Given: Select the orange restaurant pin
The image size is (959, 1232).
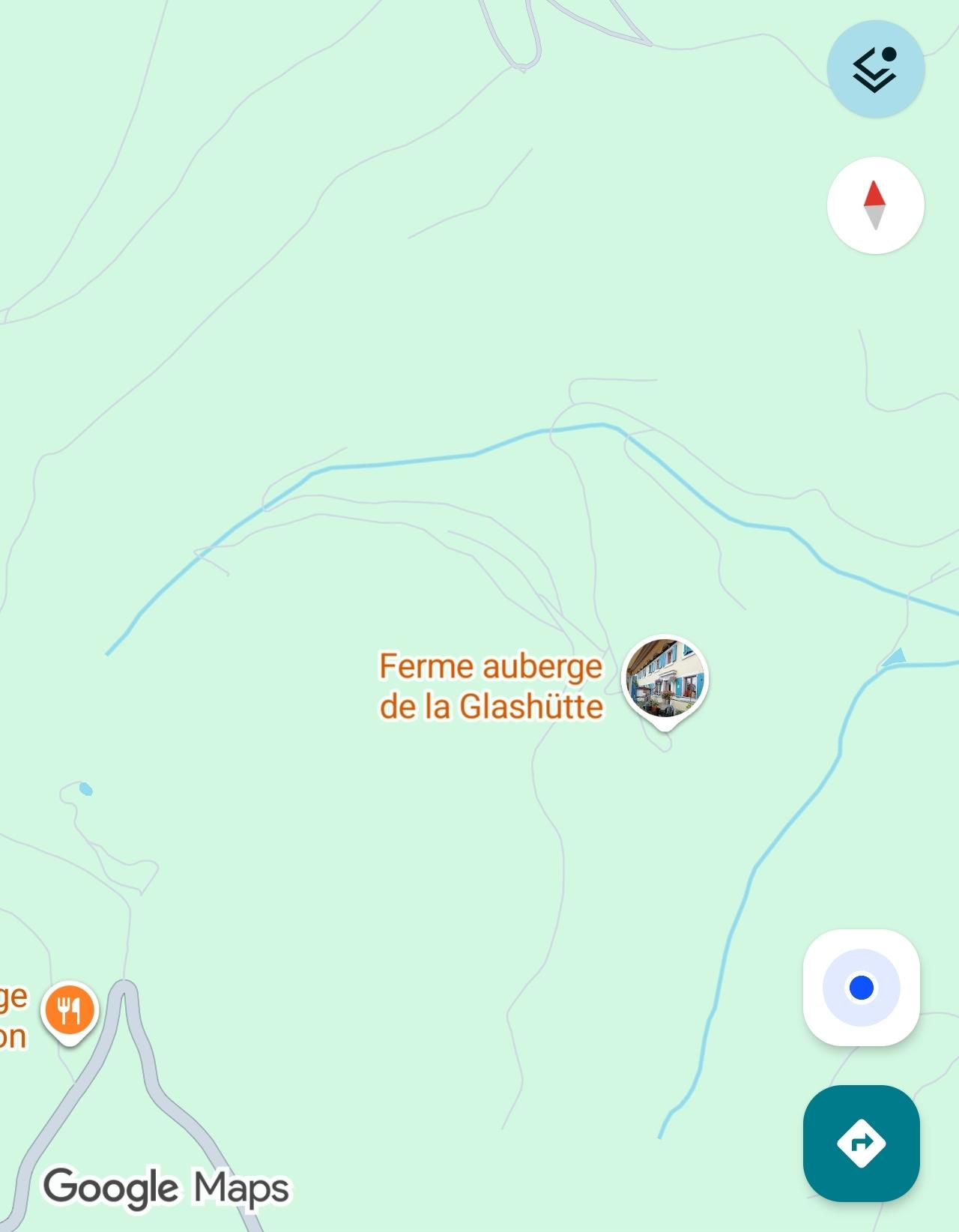Looking at the screenshot, I should point(70,1010).
